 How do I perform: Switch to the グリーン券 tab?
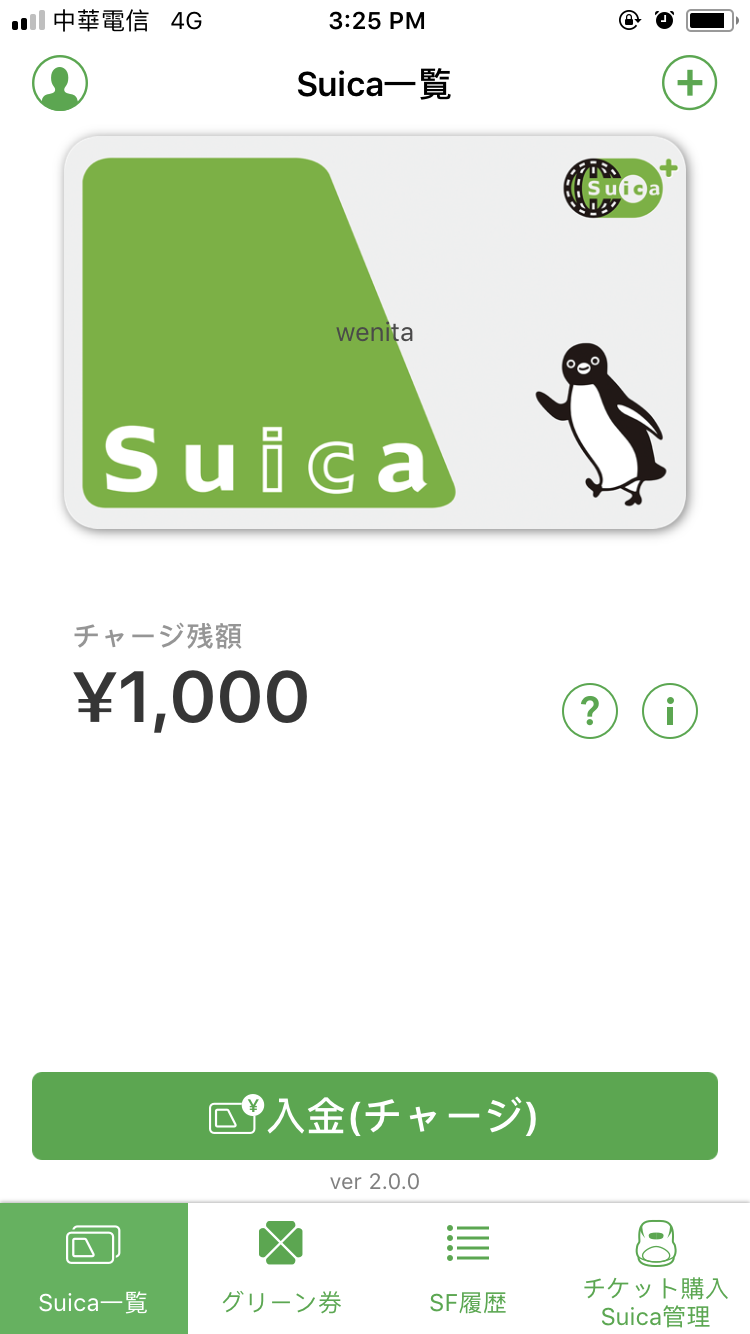(281, 1268)
